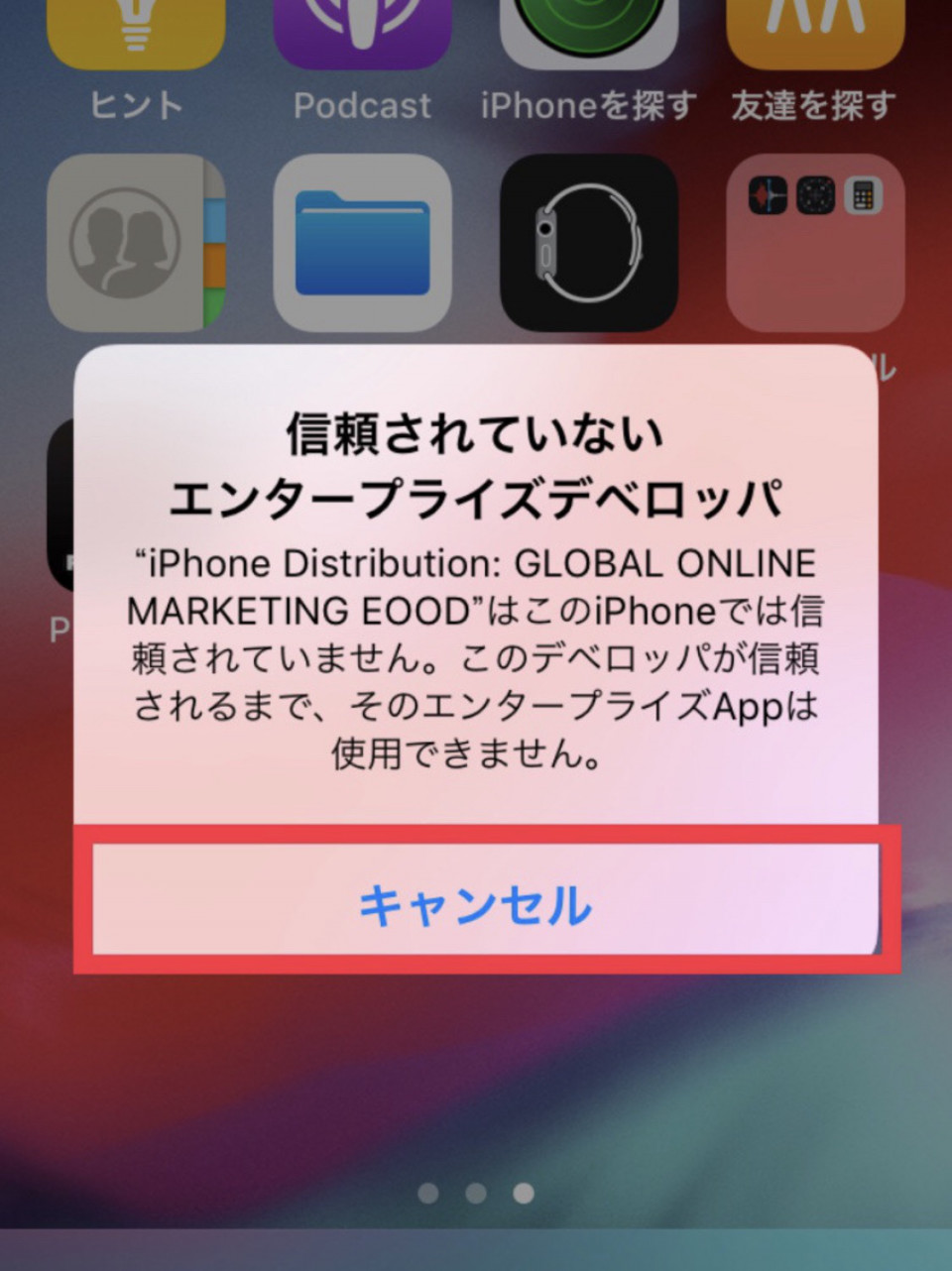952x1271 pixels.
Task: Dismiss the alert with キャンセル
Action: [476, 902]
